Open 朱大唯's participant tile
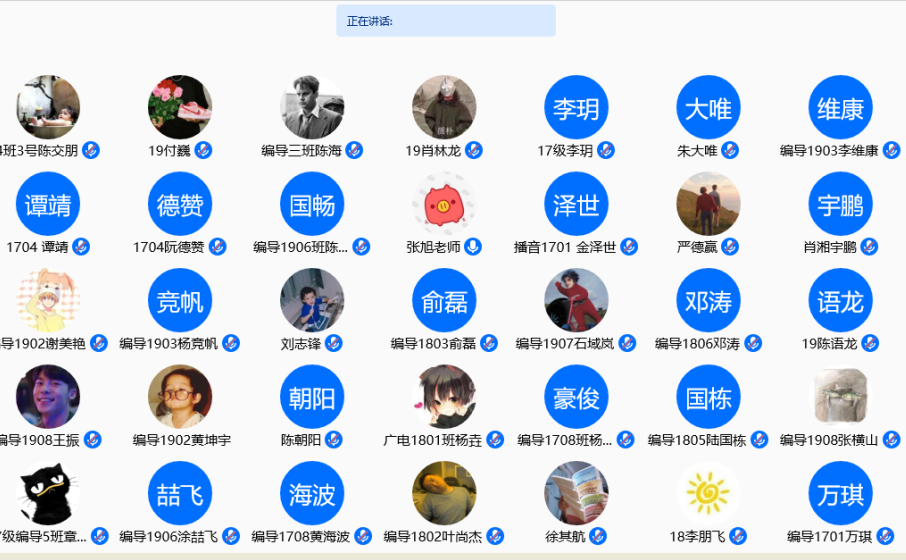The image size is (906, 560). (708, 108)
